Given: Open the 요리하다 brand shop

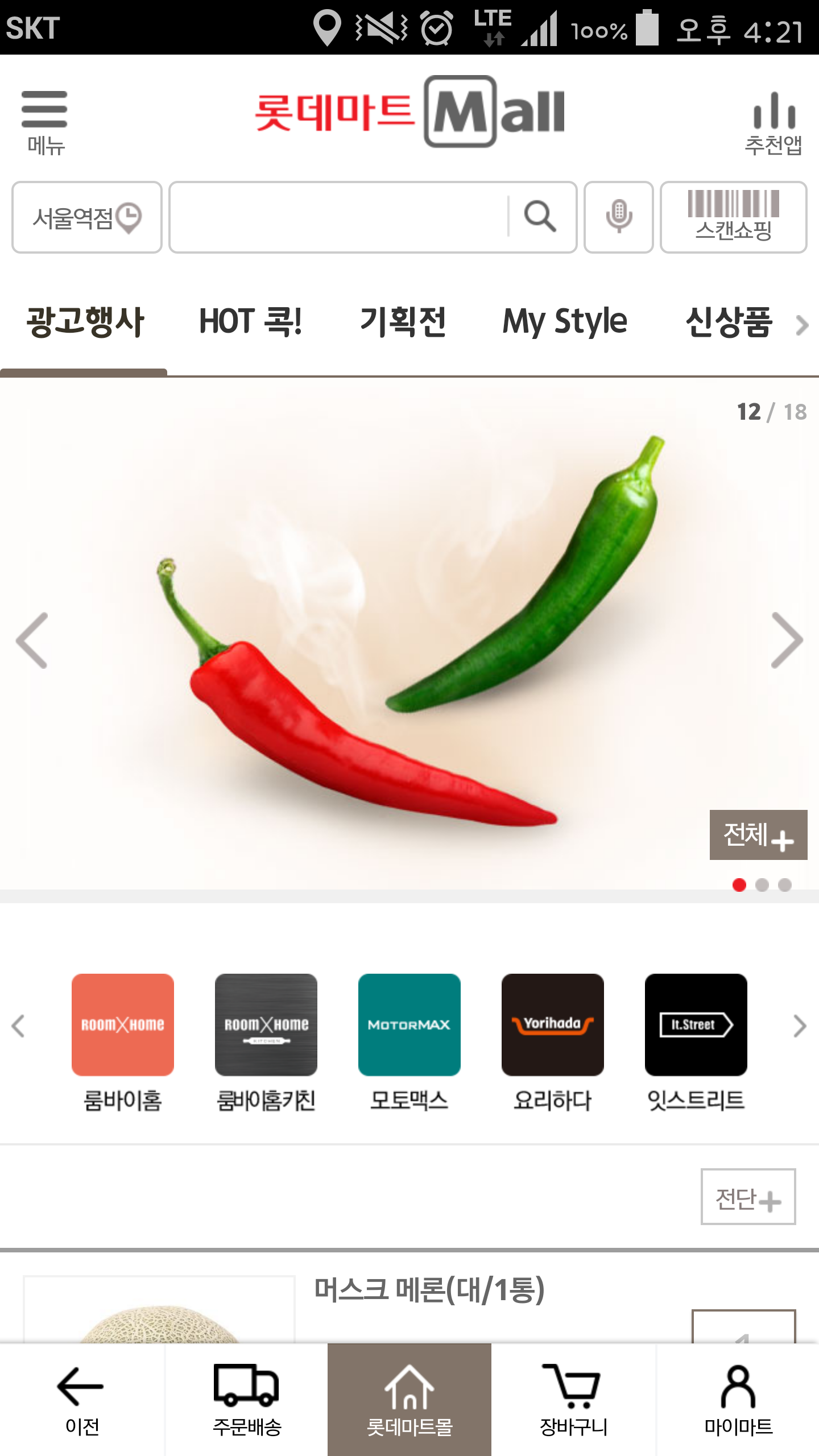Looking at the screenshot, I should (x=553, y=1042).
